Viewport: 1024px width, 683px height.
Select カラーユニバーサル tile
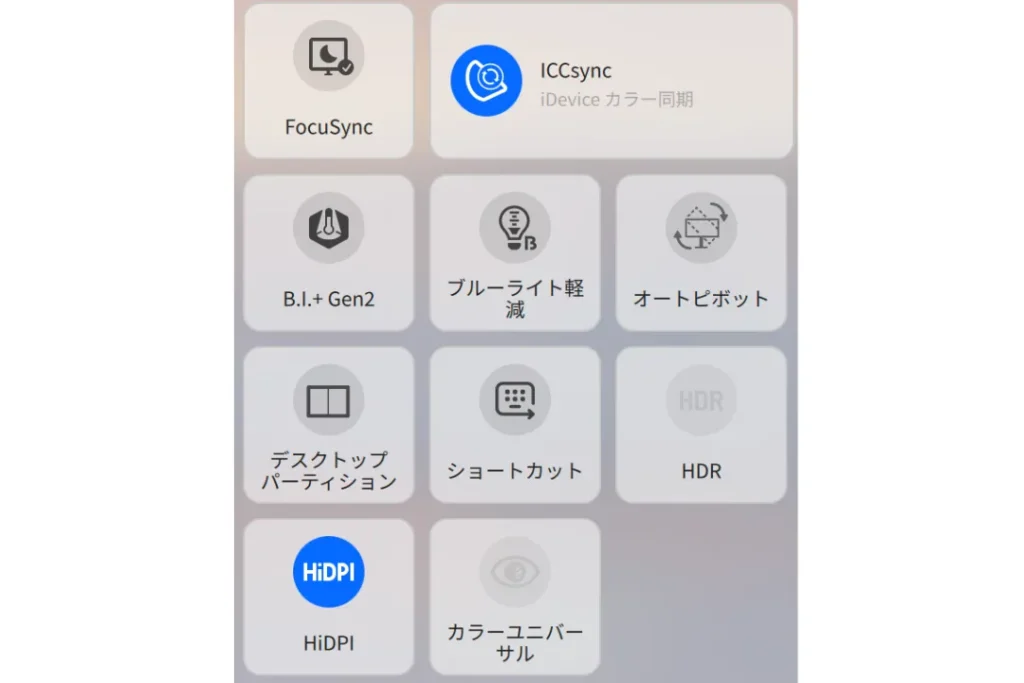[x=515, y=596]
